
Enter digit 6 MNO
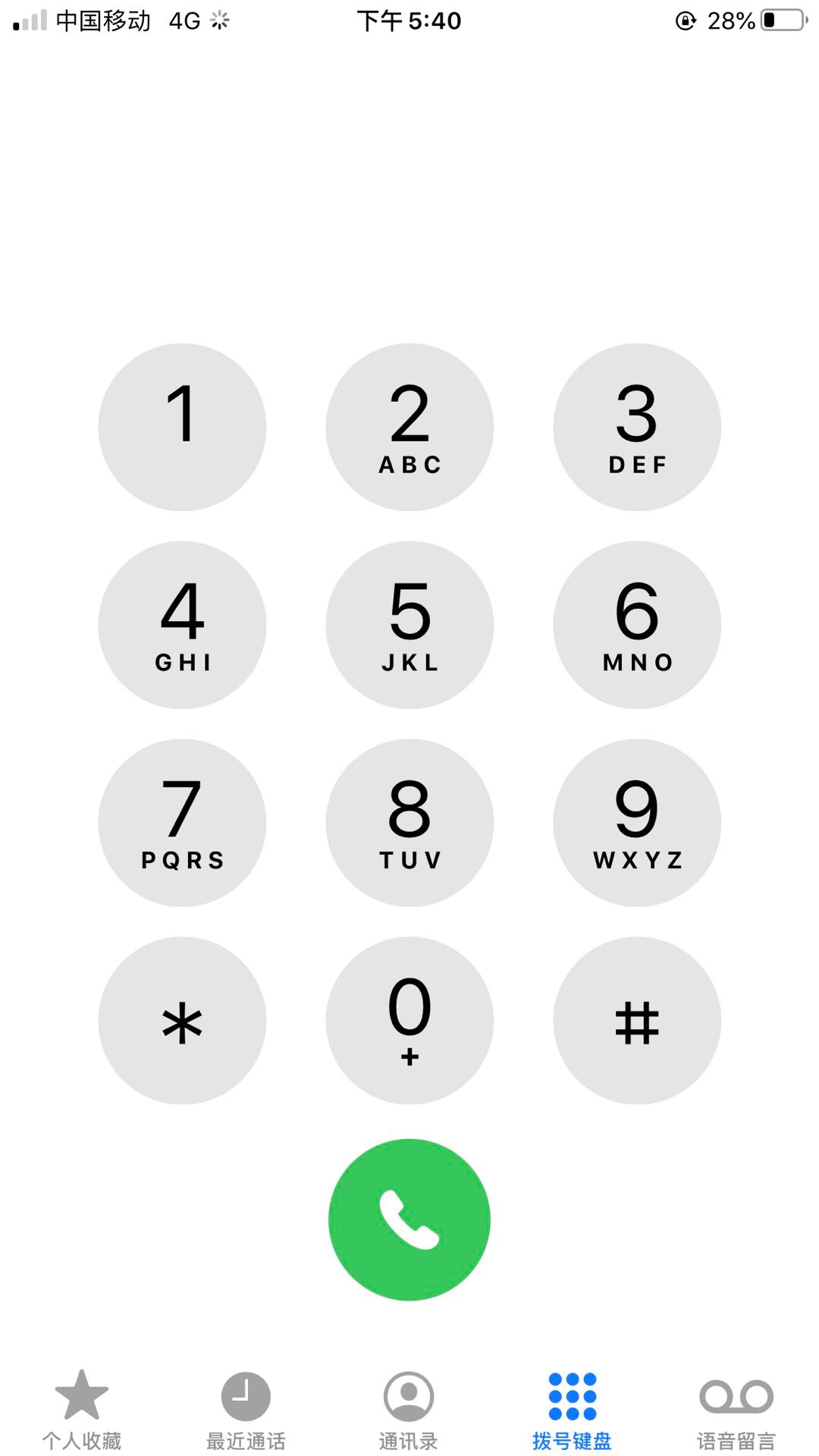pos(637,625)
